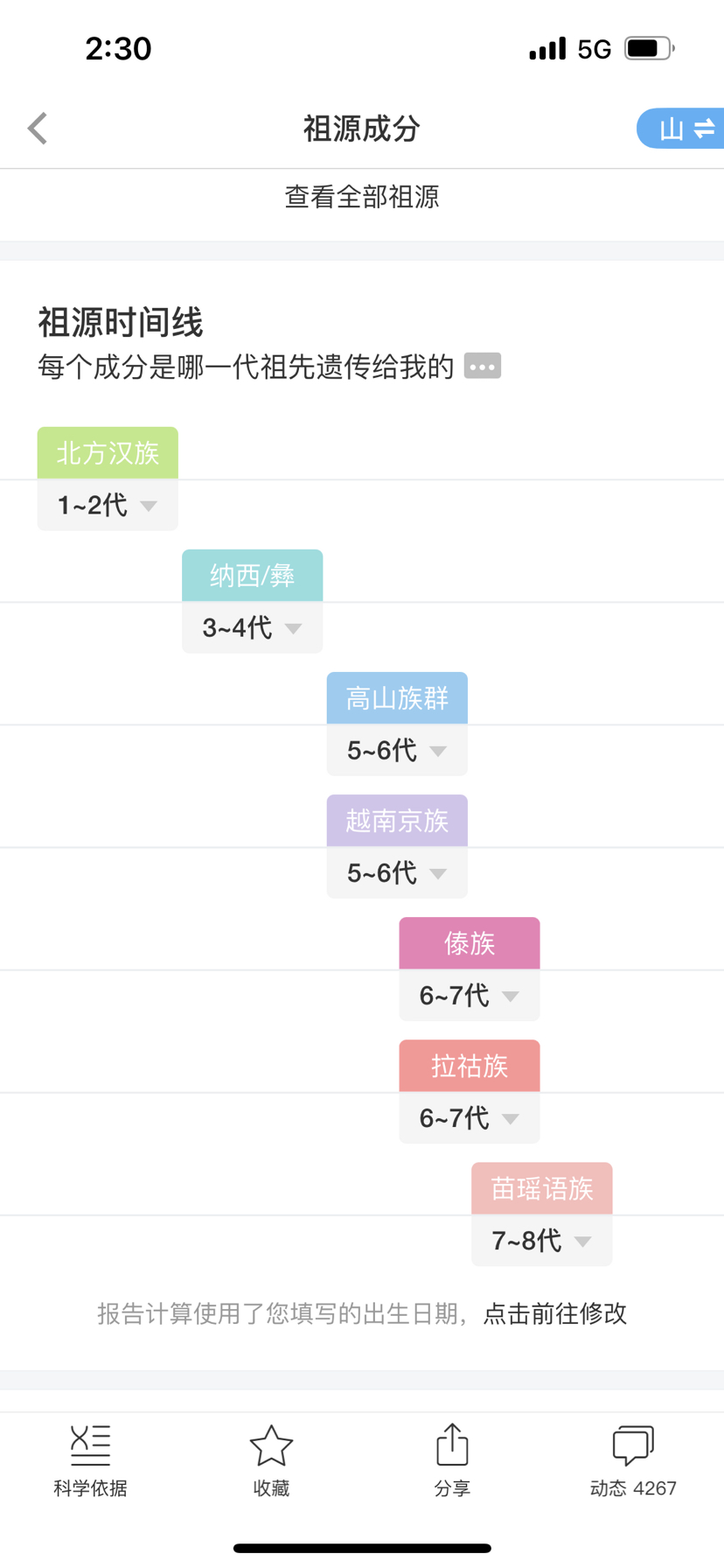Expand the 北方汉族 1~2代 dropdown

[108, 505]
